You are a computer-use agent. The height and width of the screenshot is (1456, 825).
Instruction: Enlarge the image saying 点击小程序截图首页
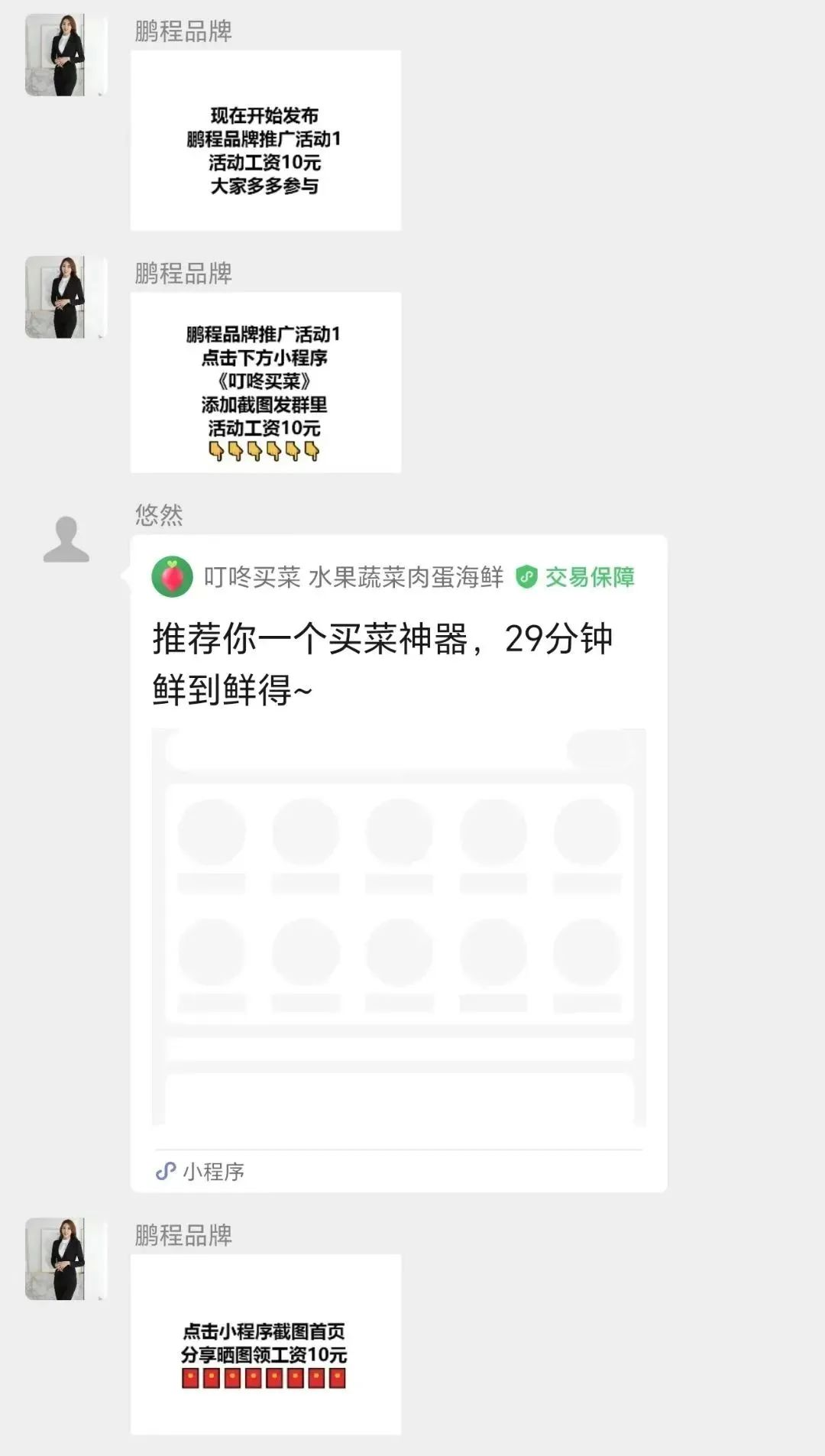coord(266,1344)
